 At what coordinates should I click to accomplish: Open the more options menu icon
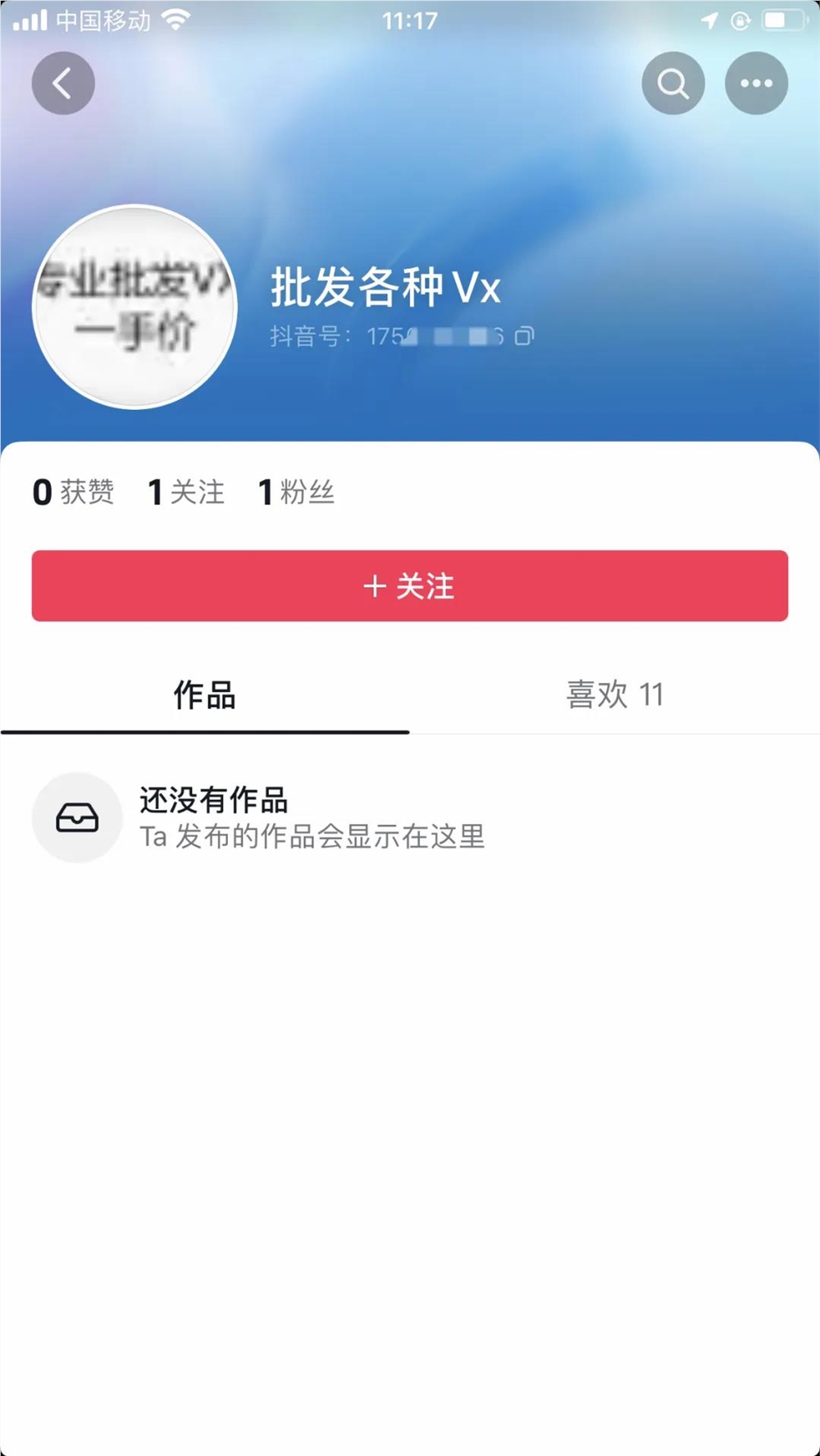[755, 82]
